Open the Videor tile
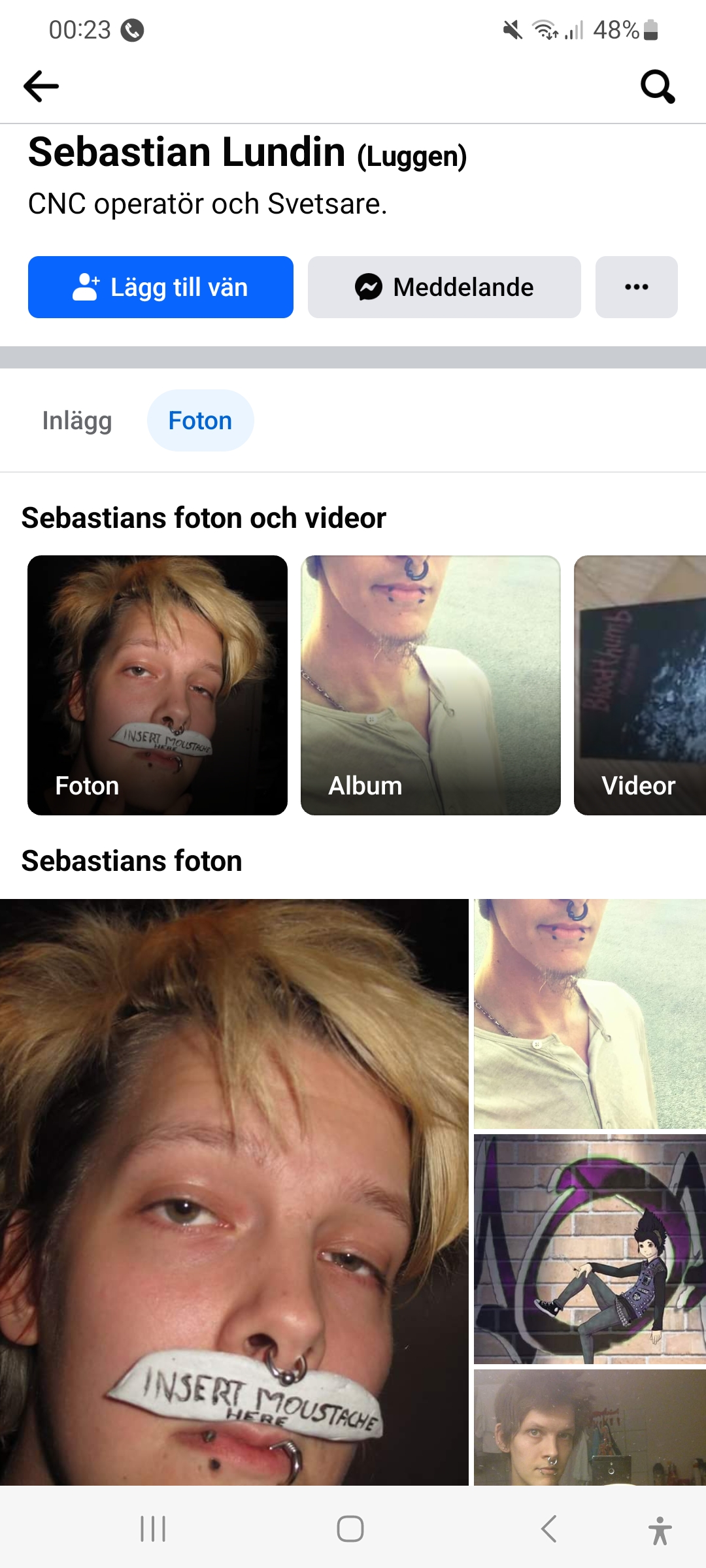The height and width of the screenshot is (1568, 706). coord(639,685)
